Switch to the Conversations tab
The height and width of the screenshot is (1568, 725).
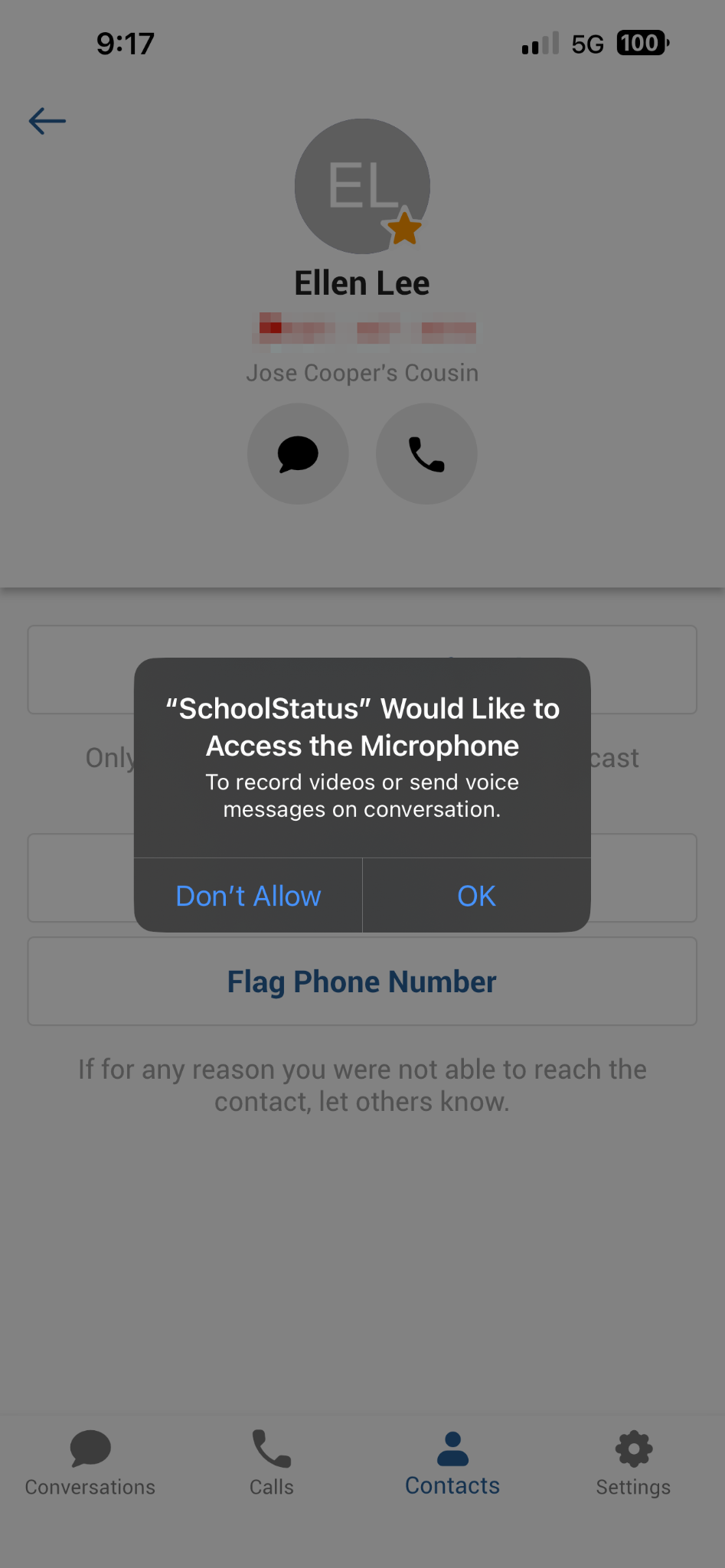90,1463
